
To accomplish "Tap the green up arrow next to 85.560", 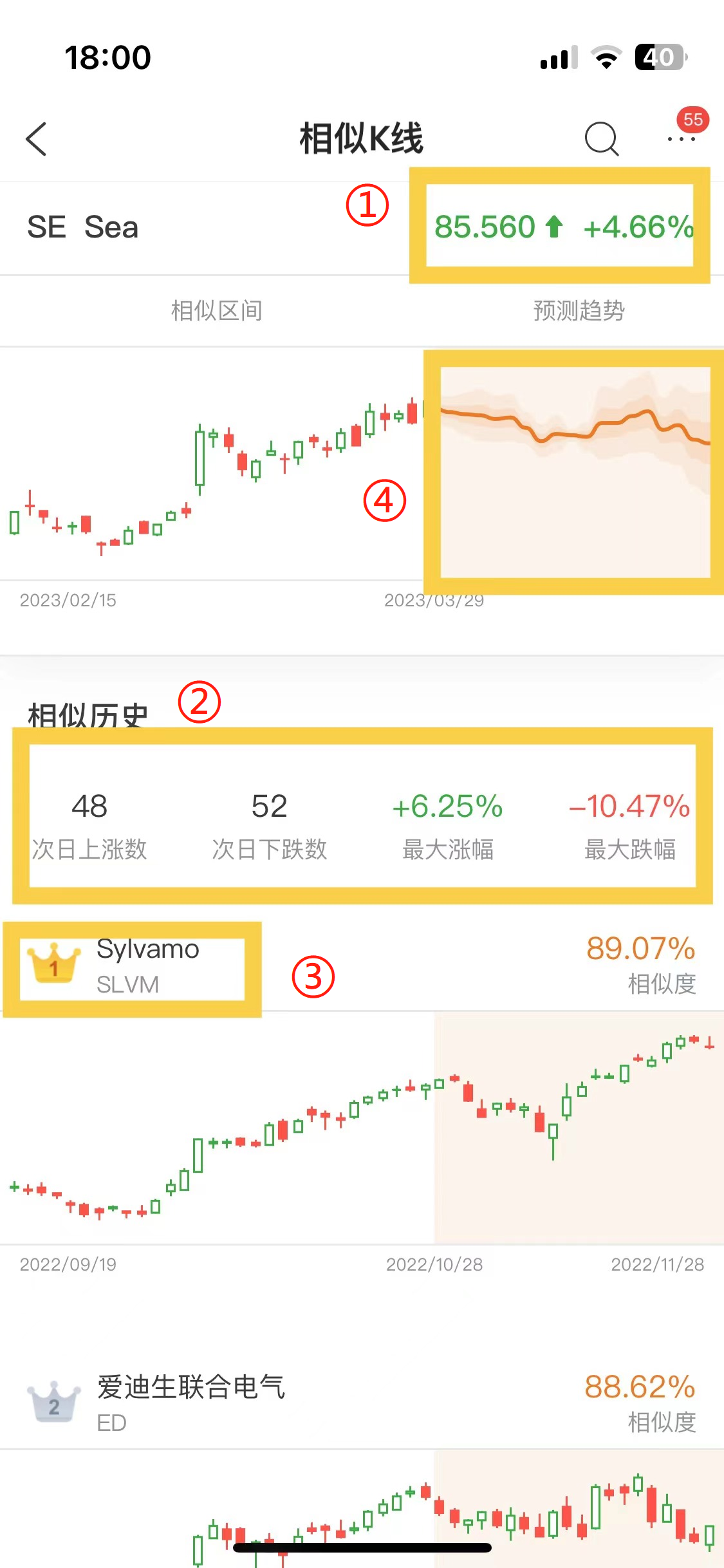I will (553, 227).
